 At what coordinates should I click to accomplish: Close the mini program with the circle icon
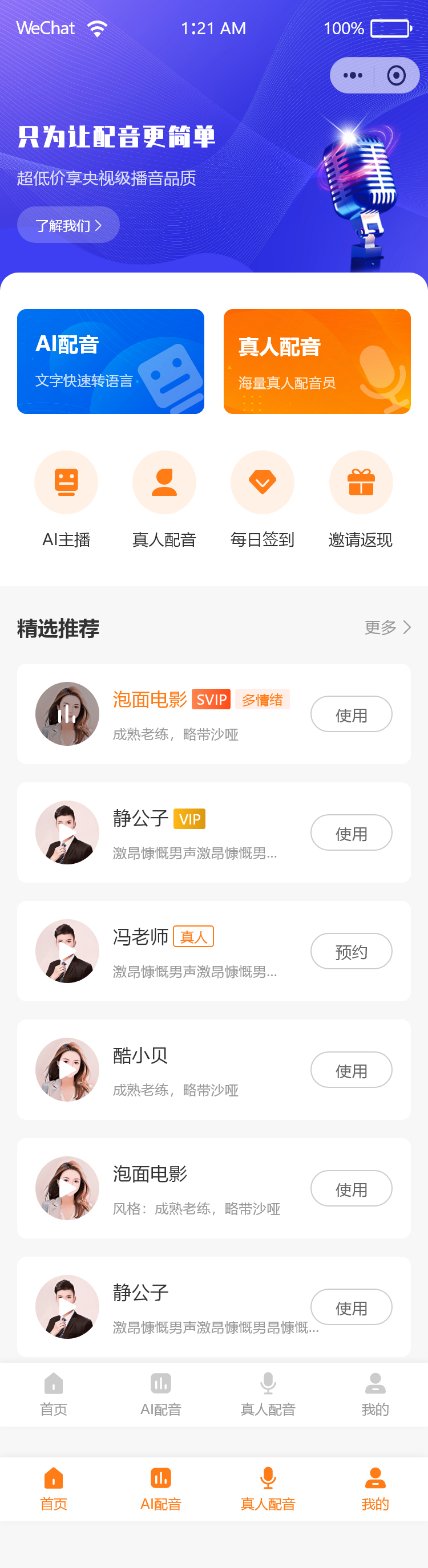point(397,75)
